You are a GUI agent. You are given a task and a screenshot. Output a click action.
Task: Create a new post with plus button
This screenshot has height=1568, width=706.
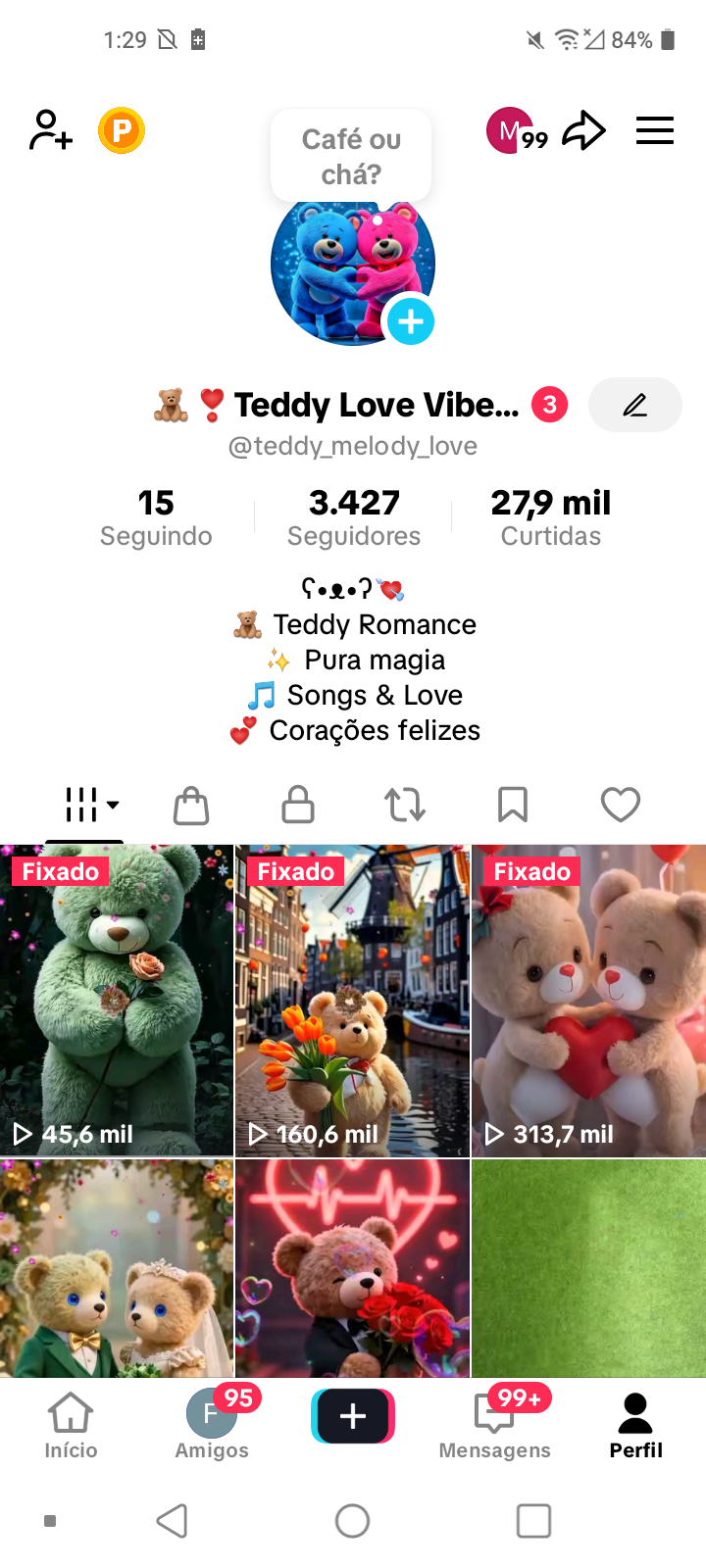click(353, 1416)
